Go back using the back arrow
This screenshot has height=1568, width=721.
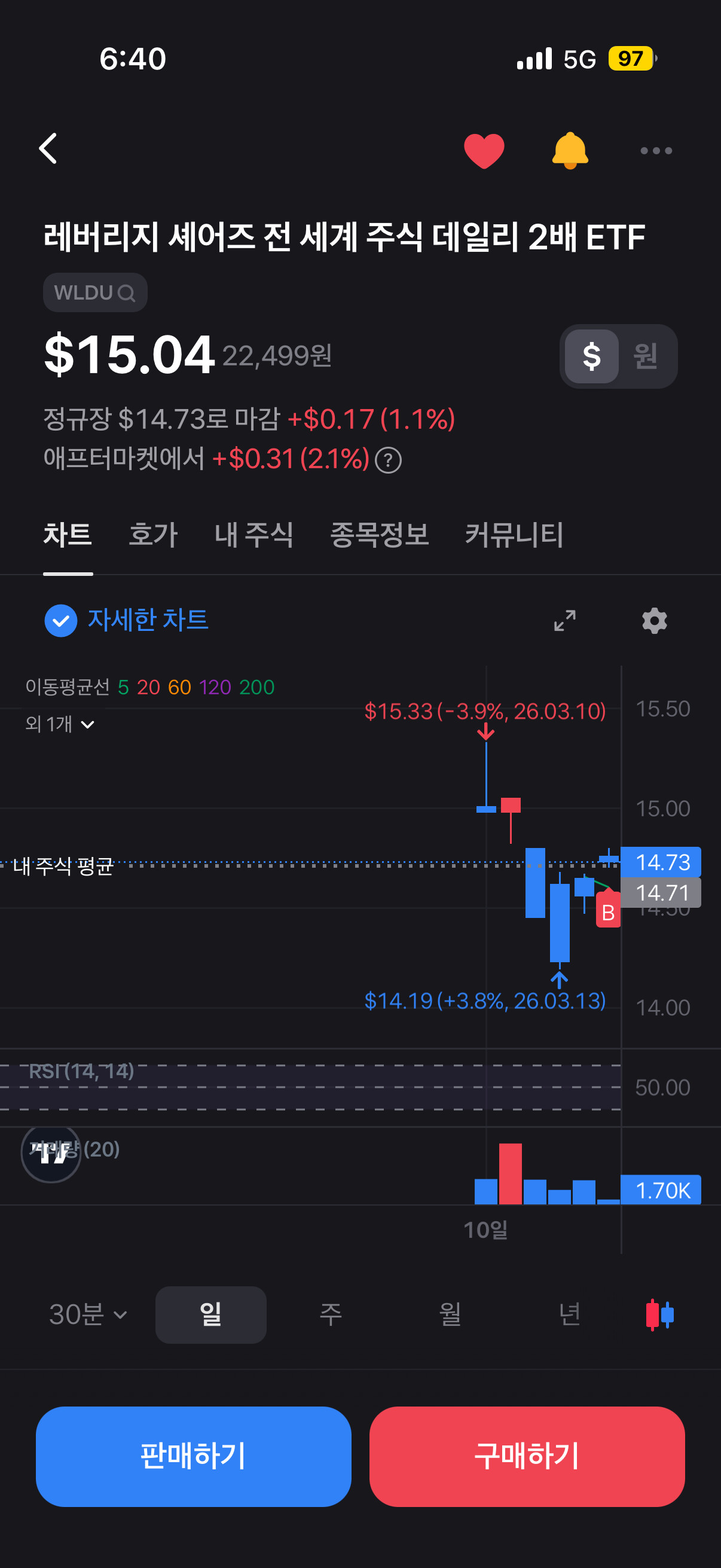[48, 148]
